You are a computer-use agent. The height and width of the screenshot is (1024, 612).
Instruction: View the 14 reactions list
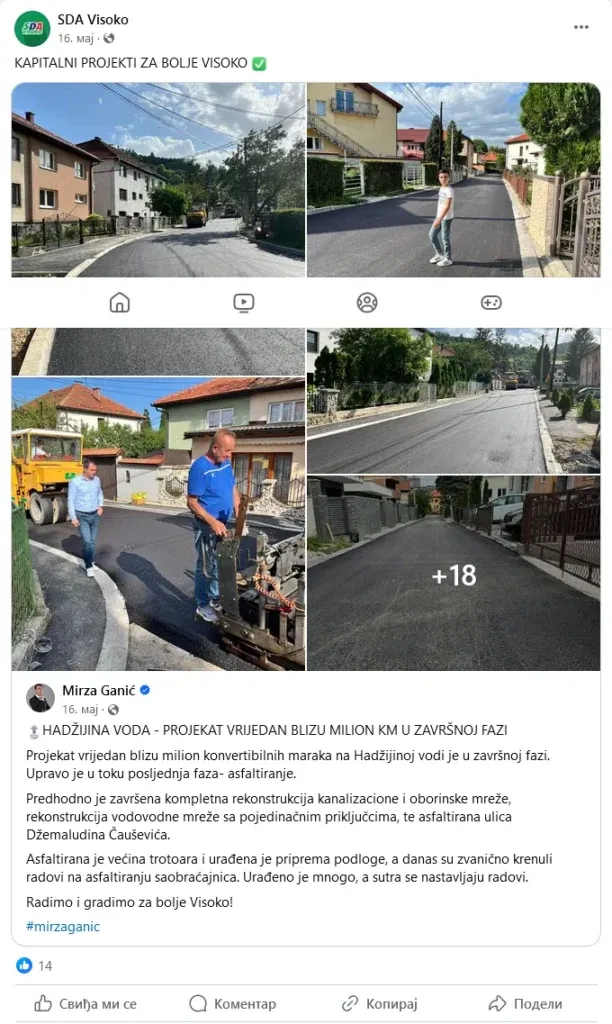tap(35, 965)
